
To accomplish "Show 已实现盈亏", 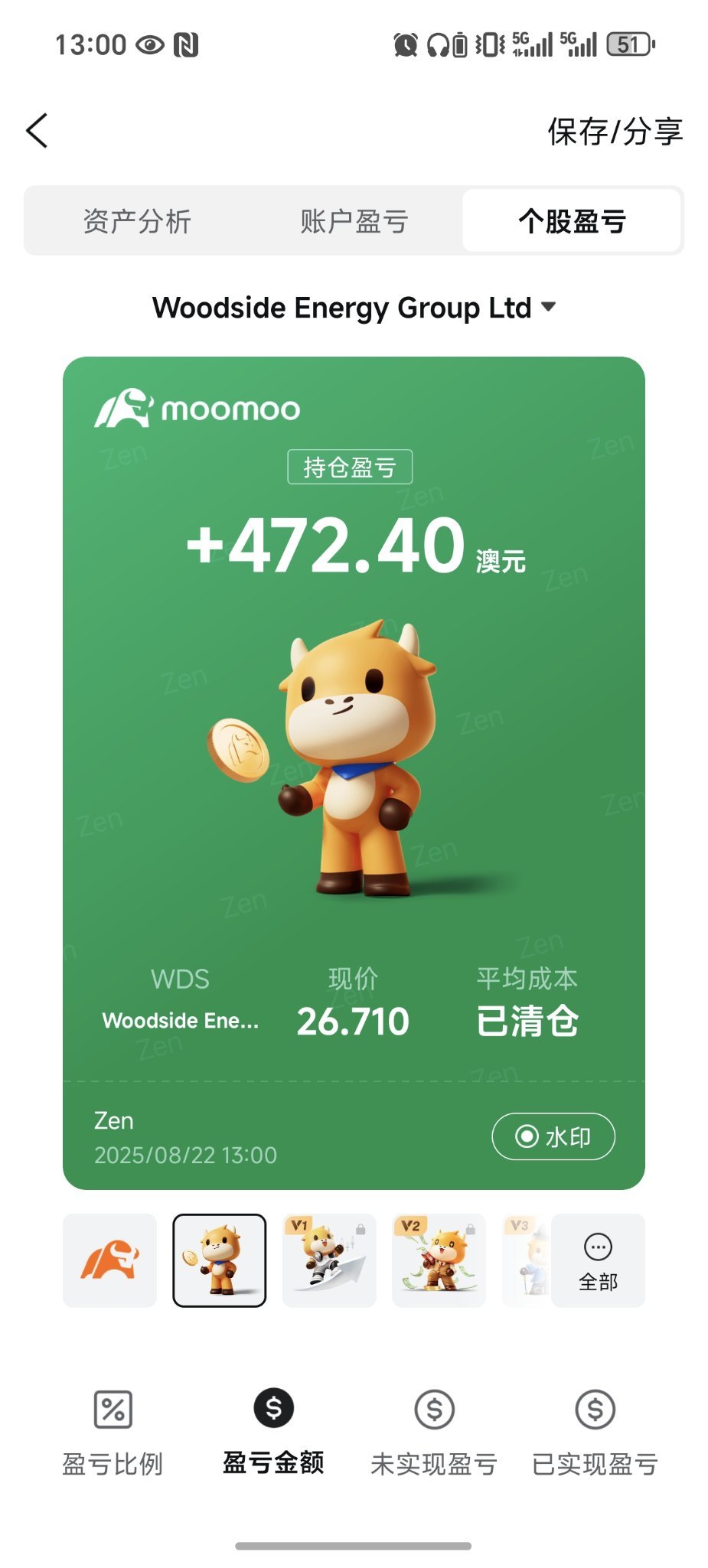I will pos(595,1433).
